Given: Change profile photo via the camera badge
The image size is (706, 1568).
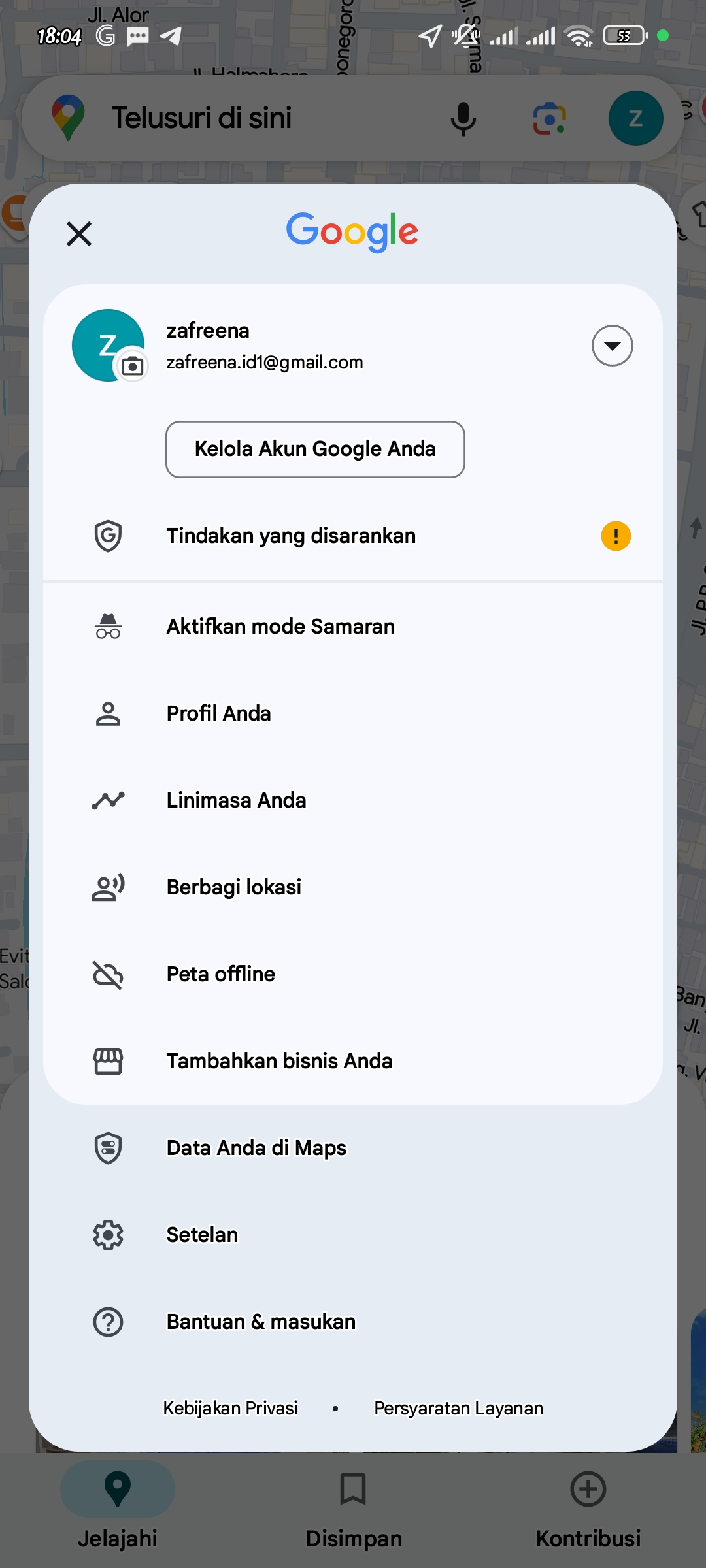Looking at the screenshot, I should [133, 366].
